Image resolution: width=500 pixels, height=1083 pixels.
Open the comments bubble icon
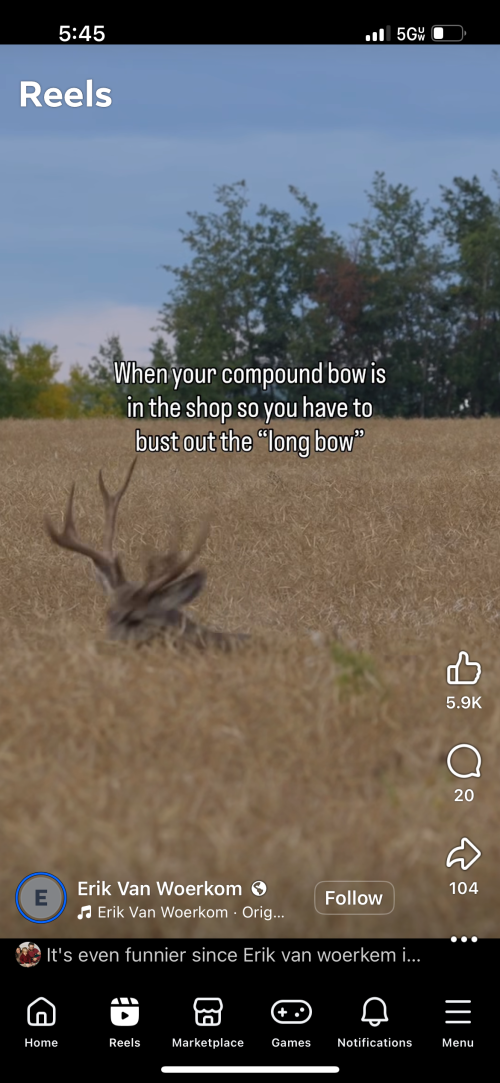click(463, 763)
